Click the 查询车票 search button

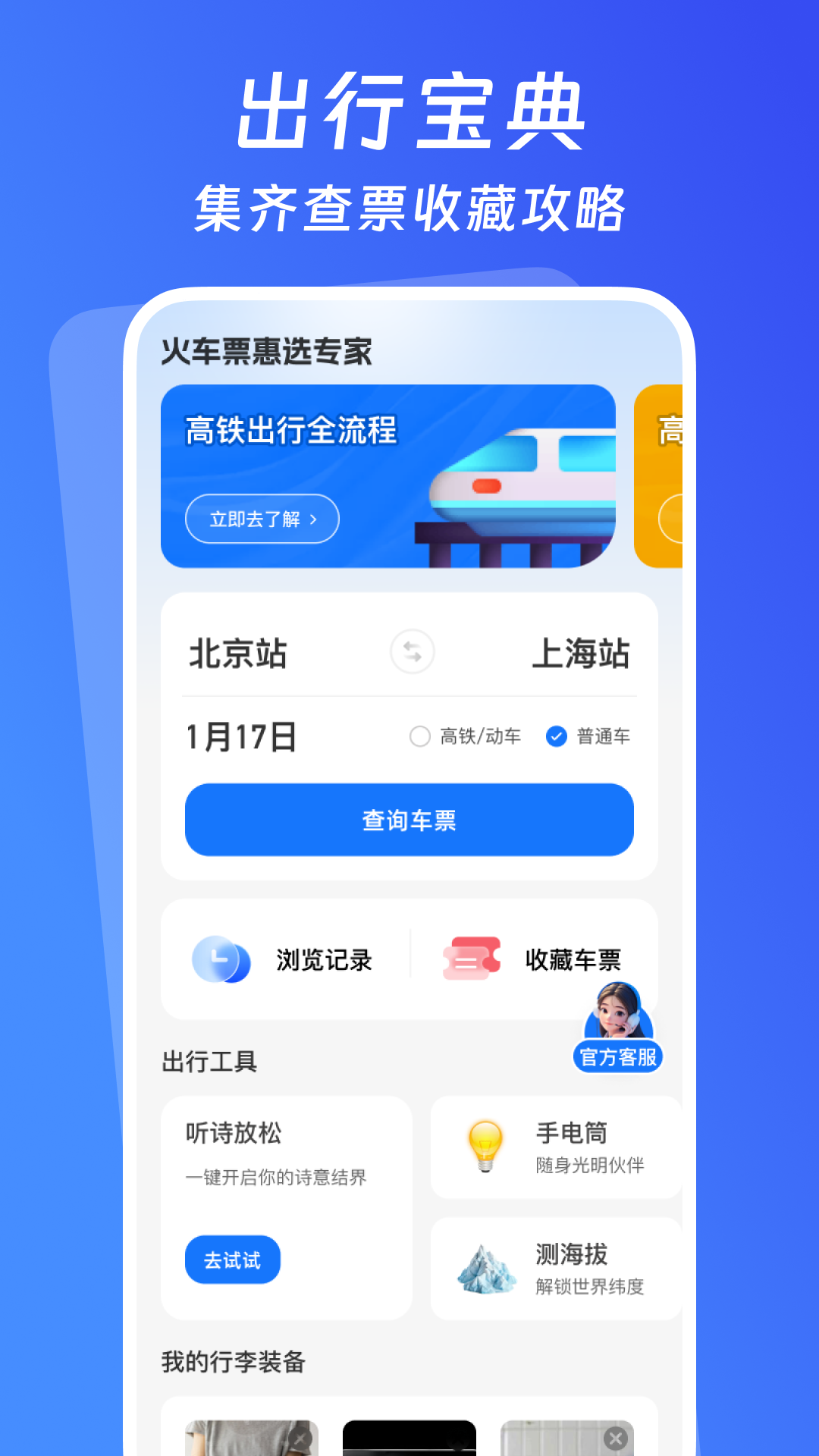pyautogui.click(x=409, y=820)
